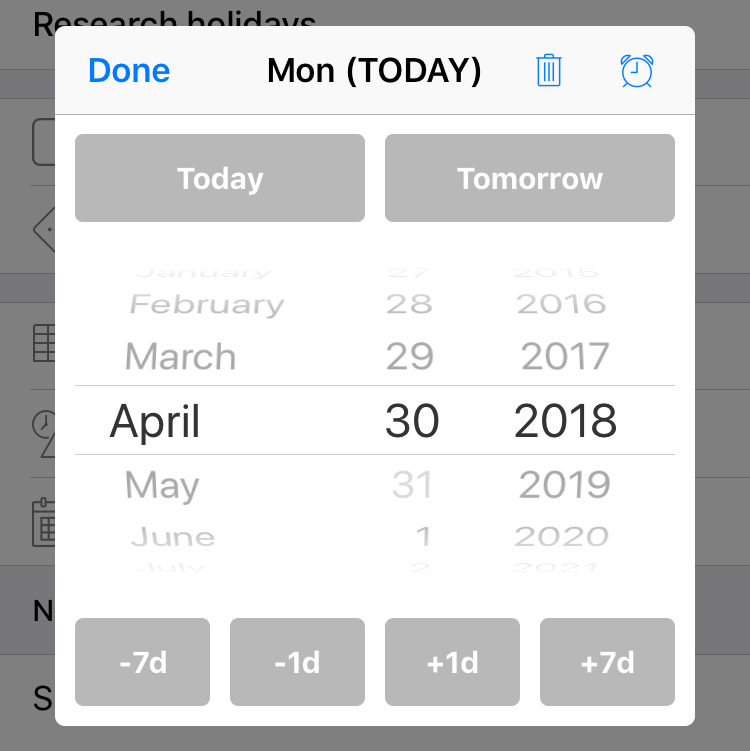Select May in the month picker
This screenshot has height=751, width=750.
point(162,486)
